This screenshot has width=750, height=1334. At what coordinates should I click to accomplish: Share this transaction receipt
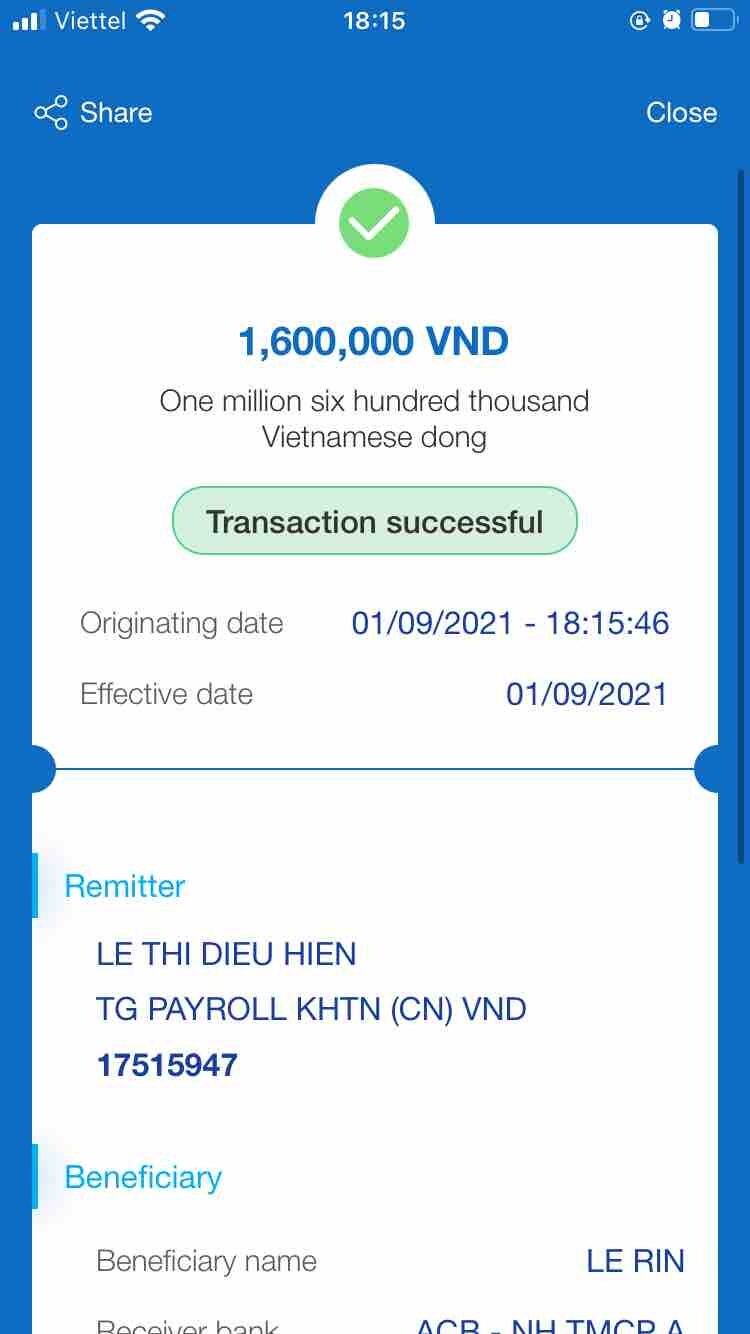[x=93, y=113]
